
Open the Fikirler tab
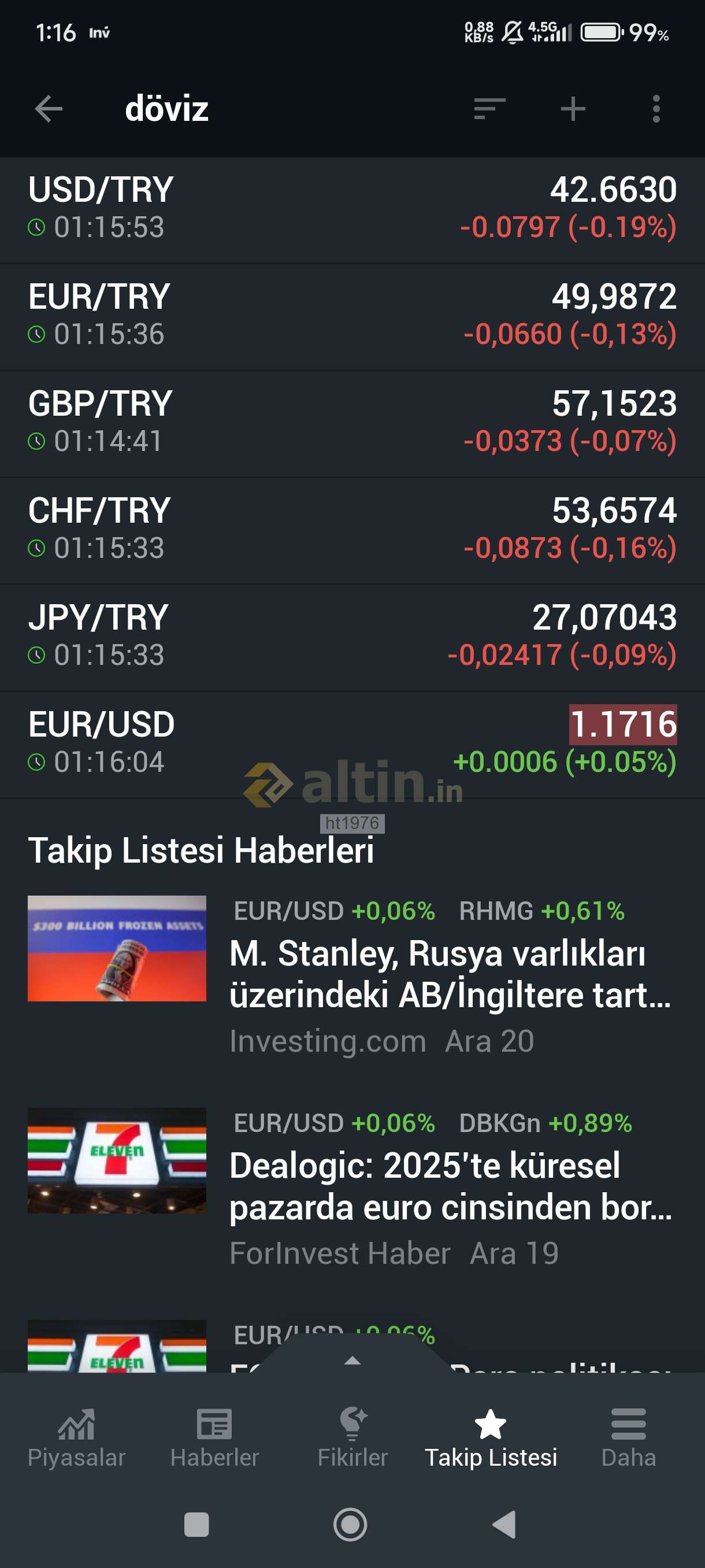point(352,1438)
